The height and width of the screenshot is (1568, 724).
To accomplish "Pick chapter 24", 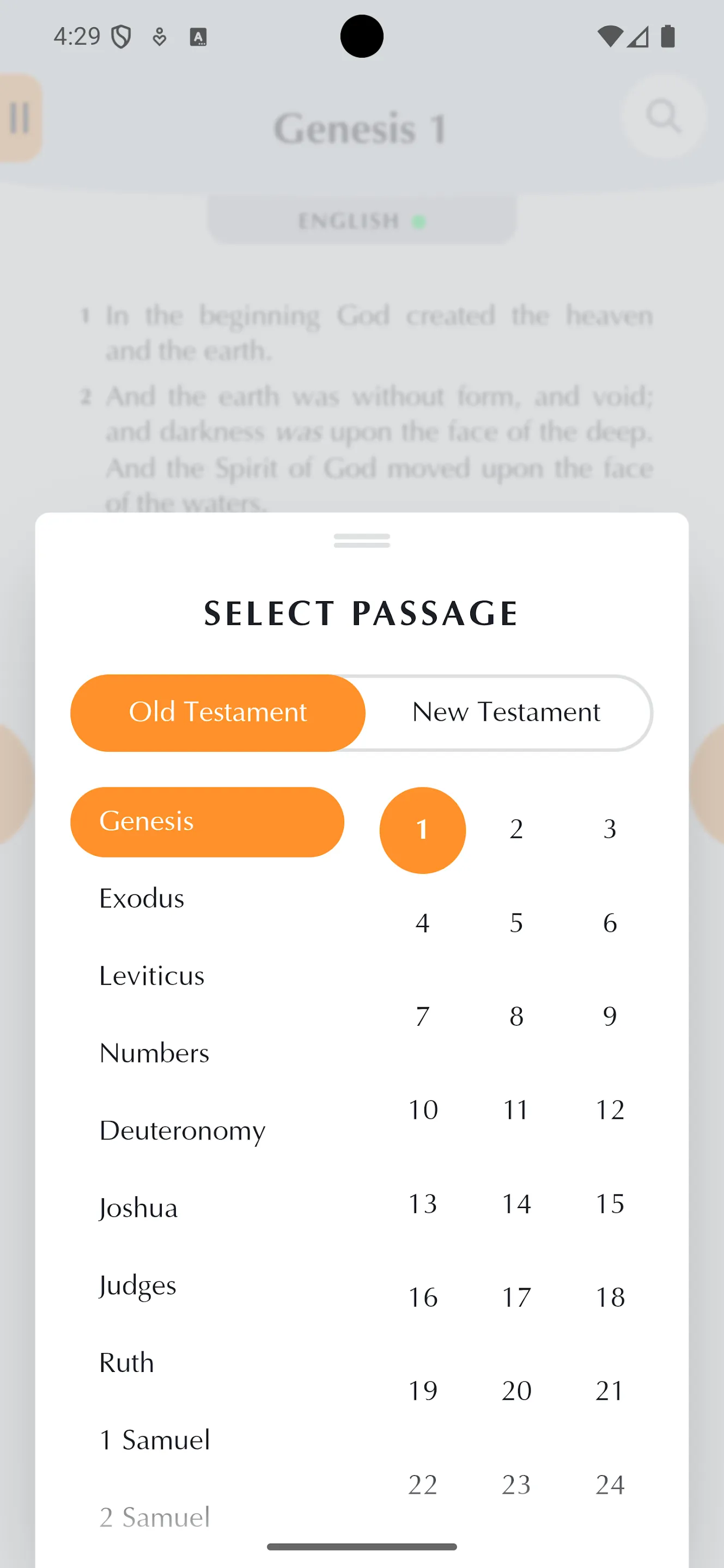I will (x=610, y=1484).
